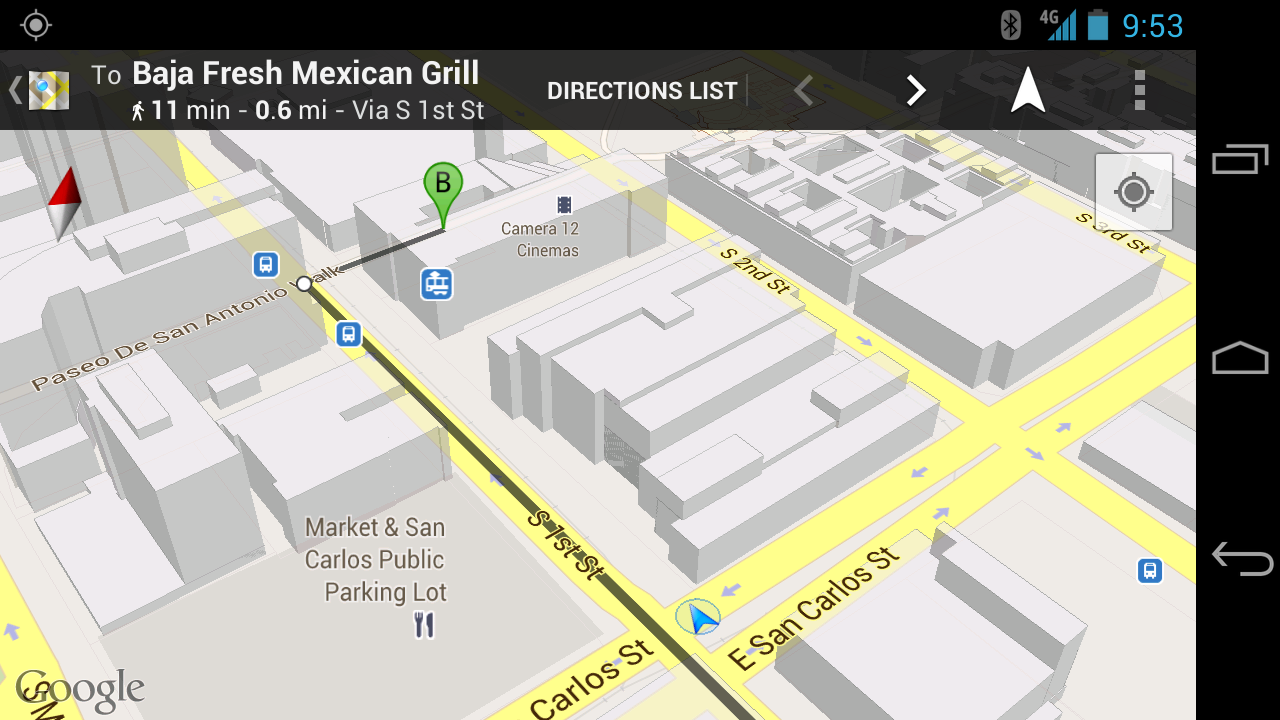Open the Camera 12 Cinemas place

tap(541, 238)
